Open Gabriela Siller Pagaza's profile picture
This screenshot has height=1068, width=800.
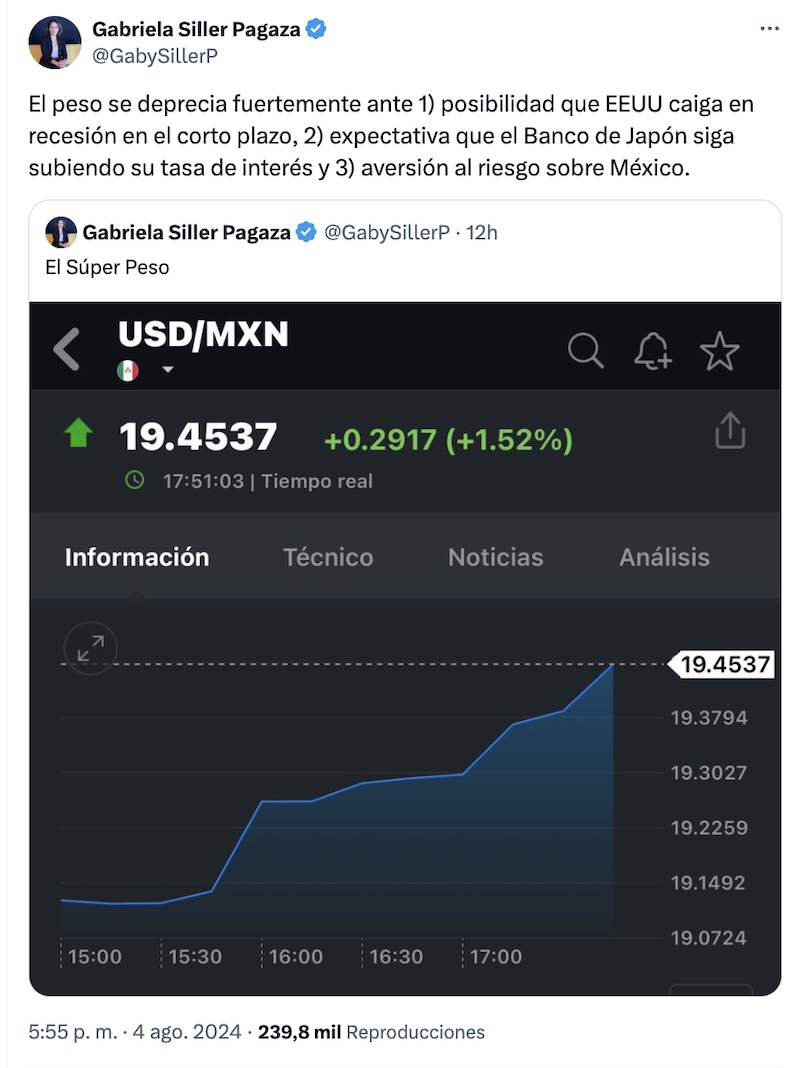(54, 43)
